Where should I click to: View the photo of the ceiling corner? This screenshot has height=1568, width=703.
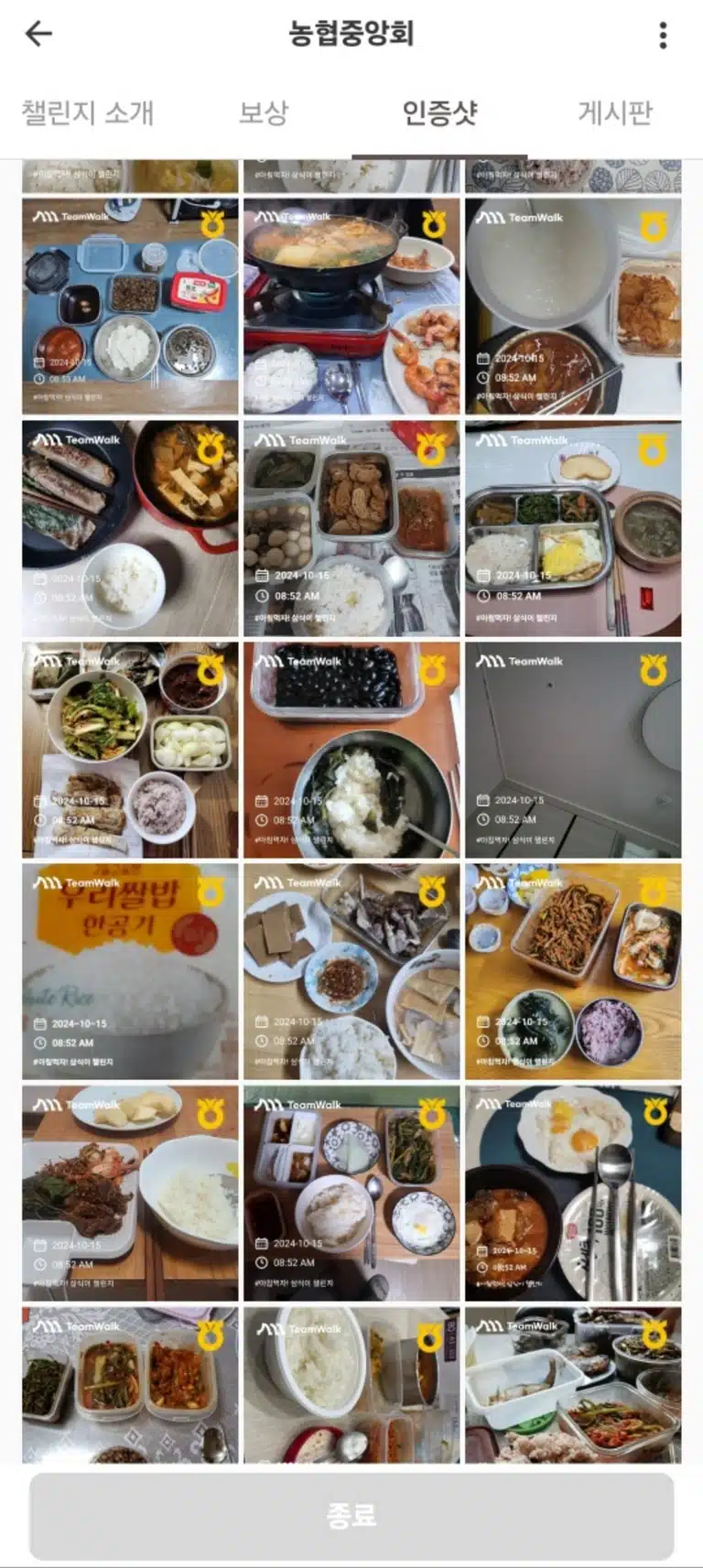tap(573, 750)
